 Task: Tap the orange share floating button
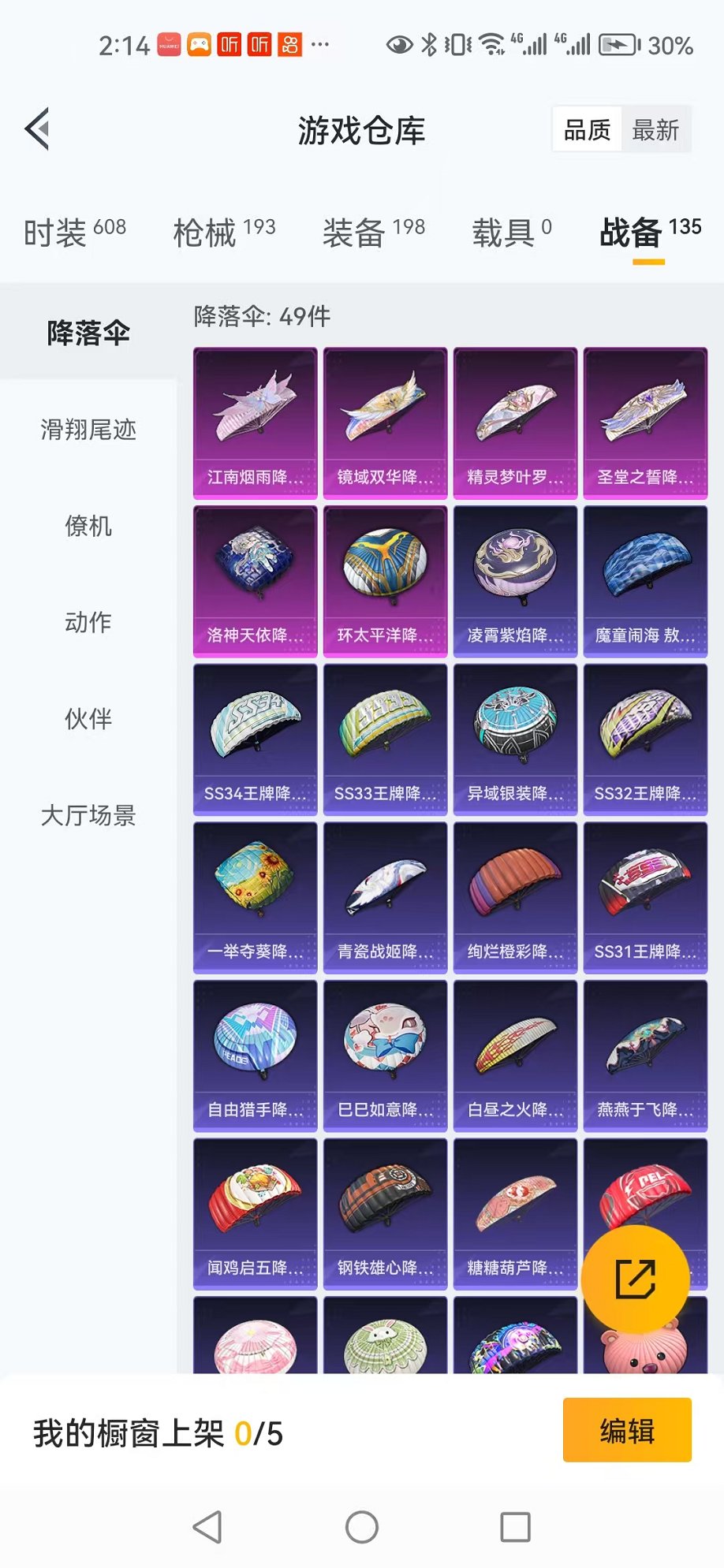(x=635, y=1279)
